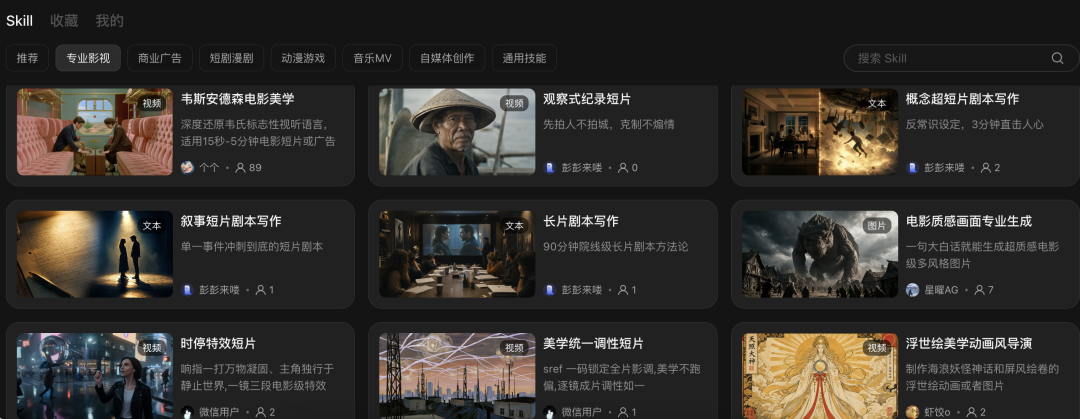Open the 浮世绘美学动画风导演 skill card
The image size is (1080, 419).
point(905,371)
